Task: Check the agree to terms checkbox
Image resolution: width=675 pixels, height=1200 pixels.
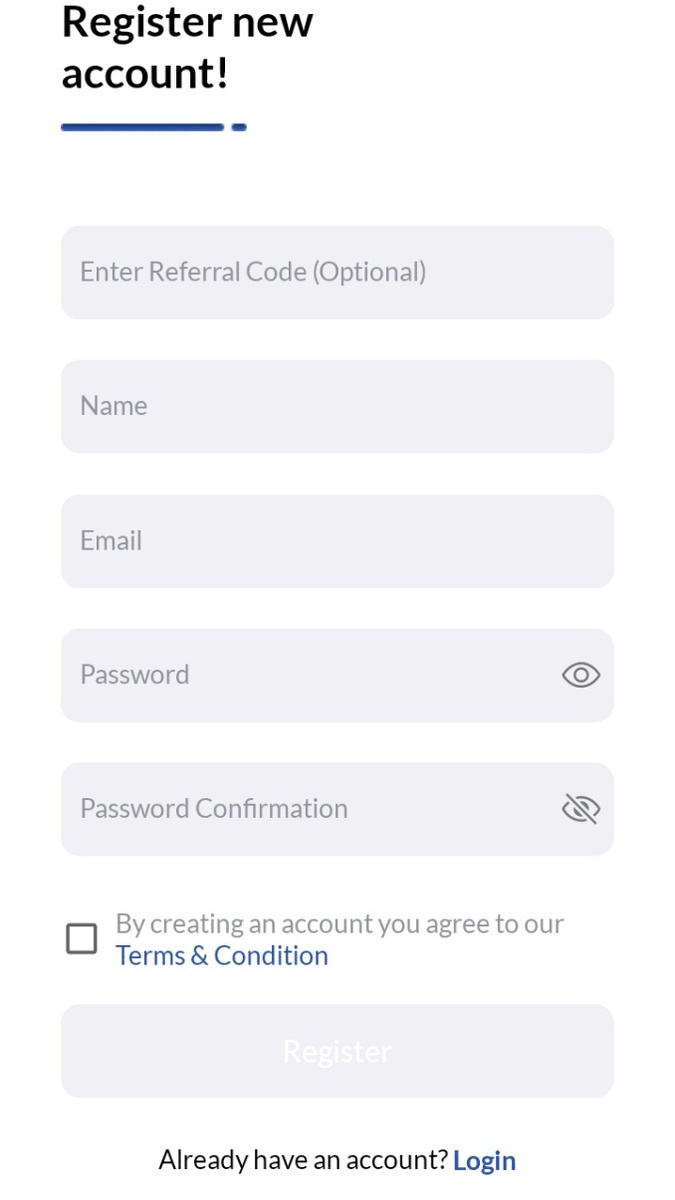Action: point(82,939)
